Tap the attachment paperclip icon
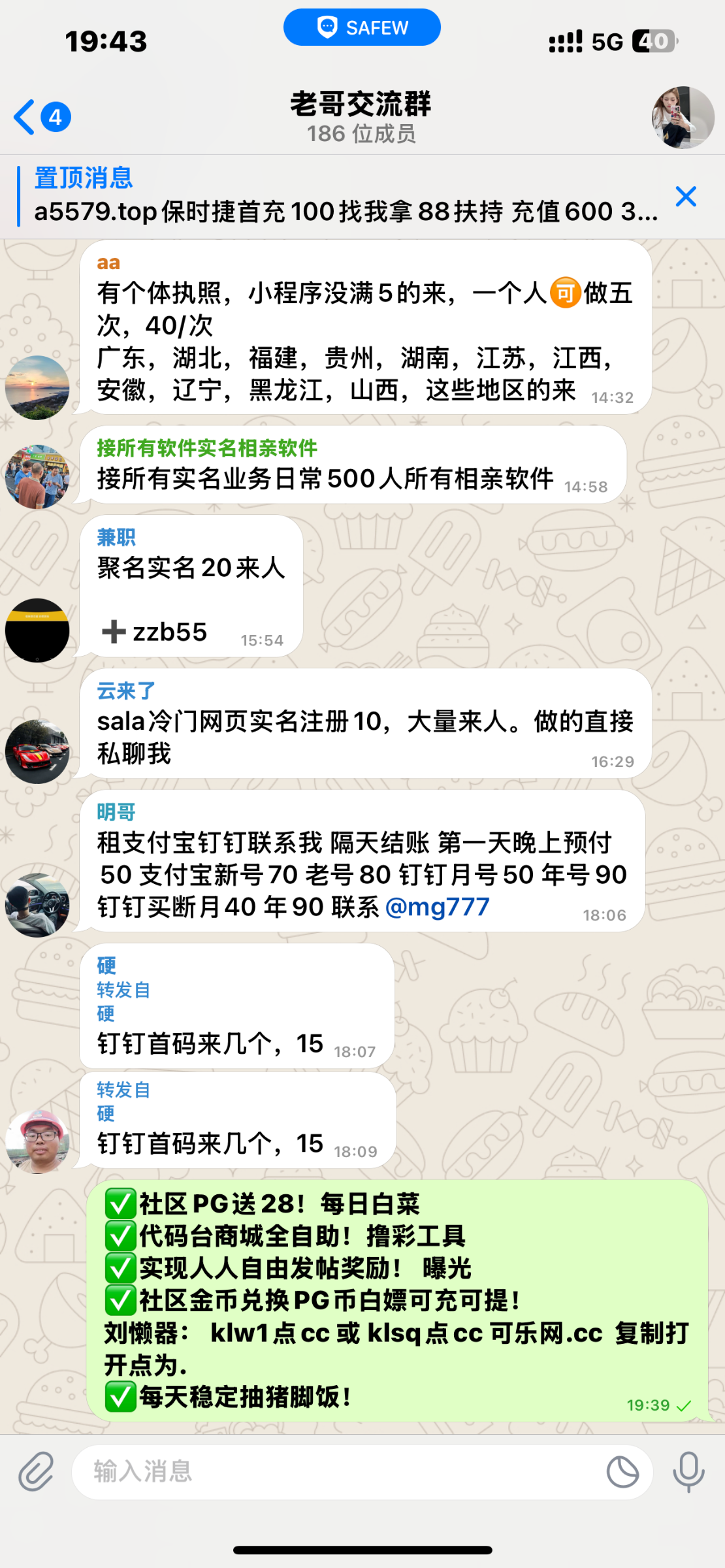This screenshot has height=1568, width=725. coord(36,1472)
